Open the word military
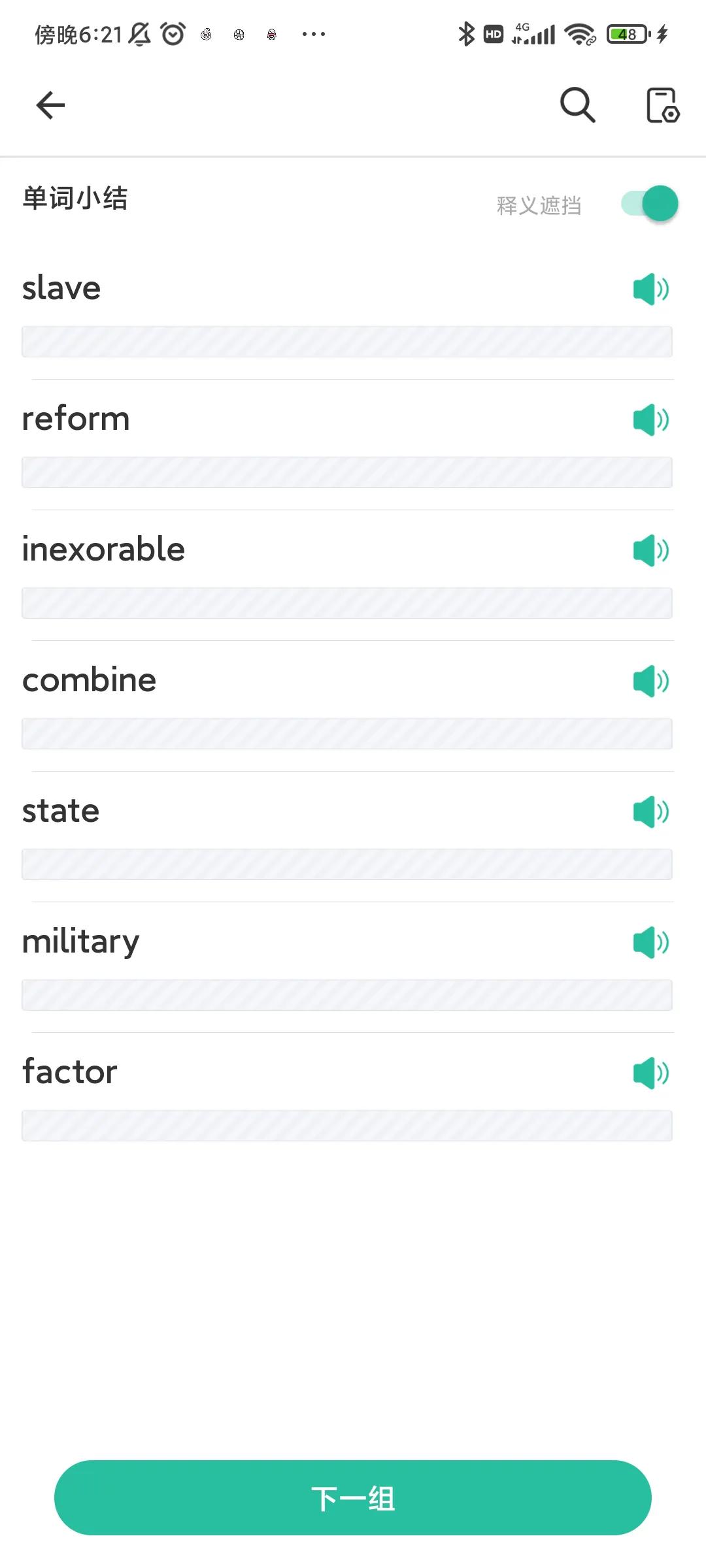 (x=80, y=941)
